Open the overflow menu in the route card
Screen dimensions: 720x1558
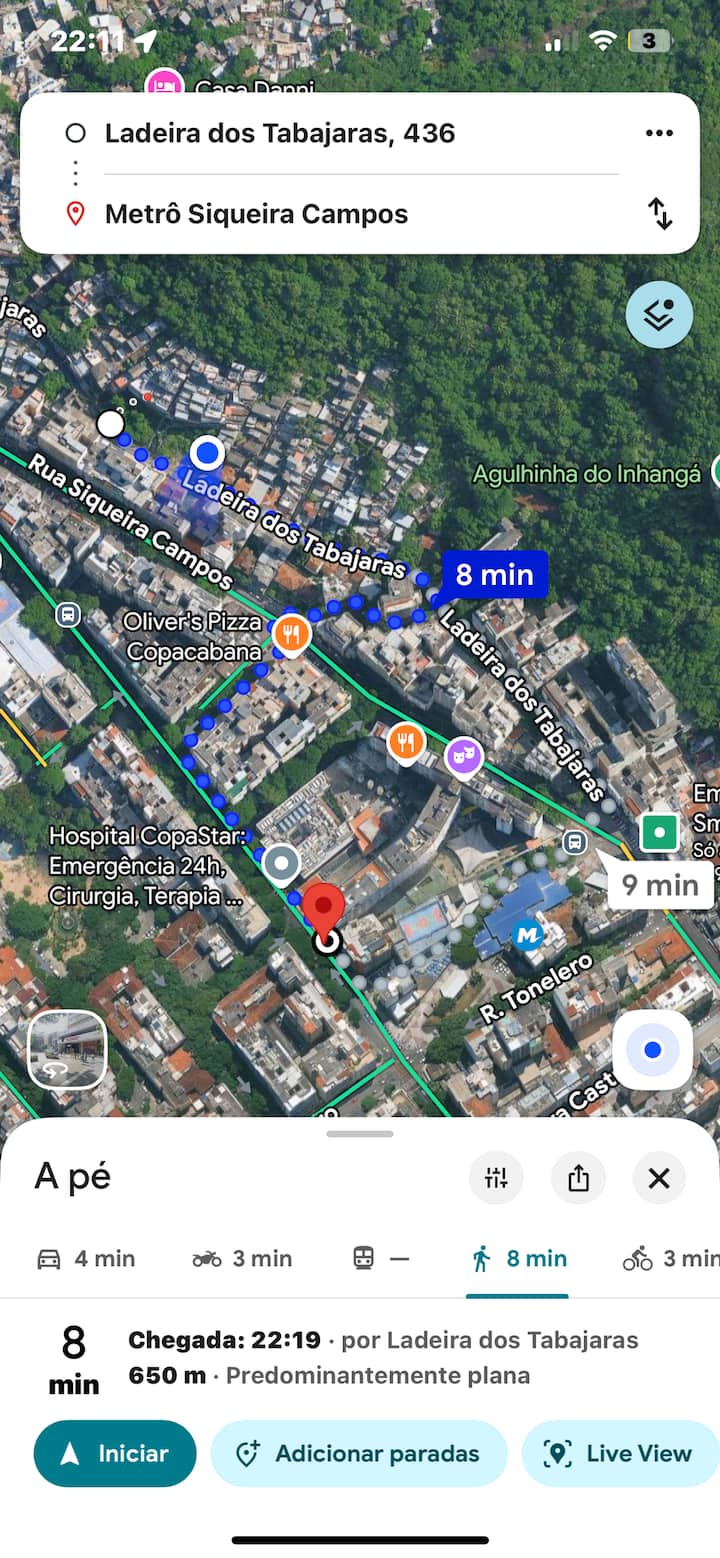(659, 134)
